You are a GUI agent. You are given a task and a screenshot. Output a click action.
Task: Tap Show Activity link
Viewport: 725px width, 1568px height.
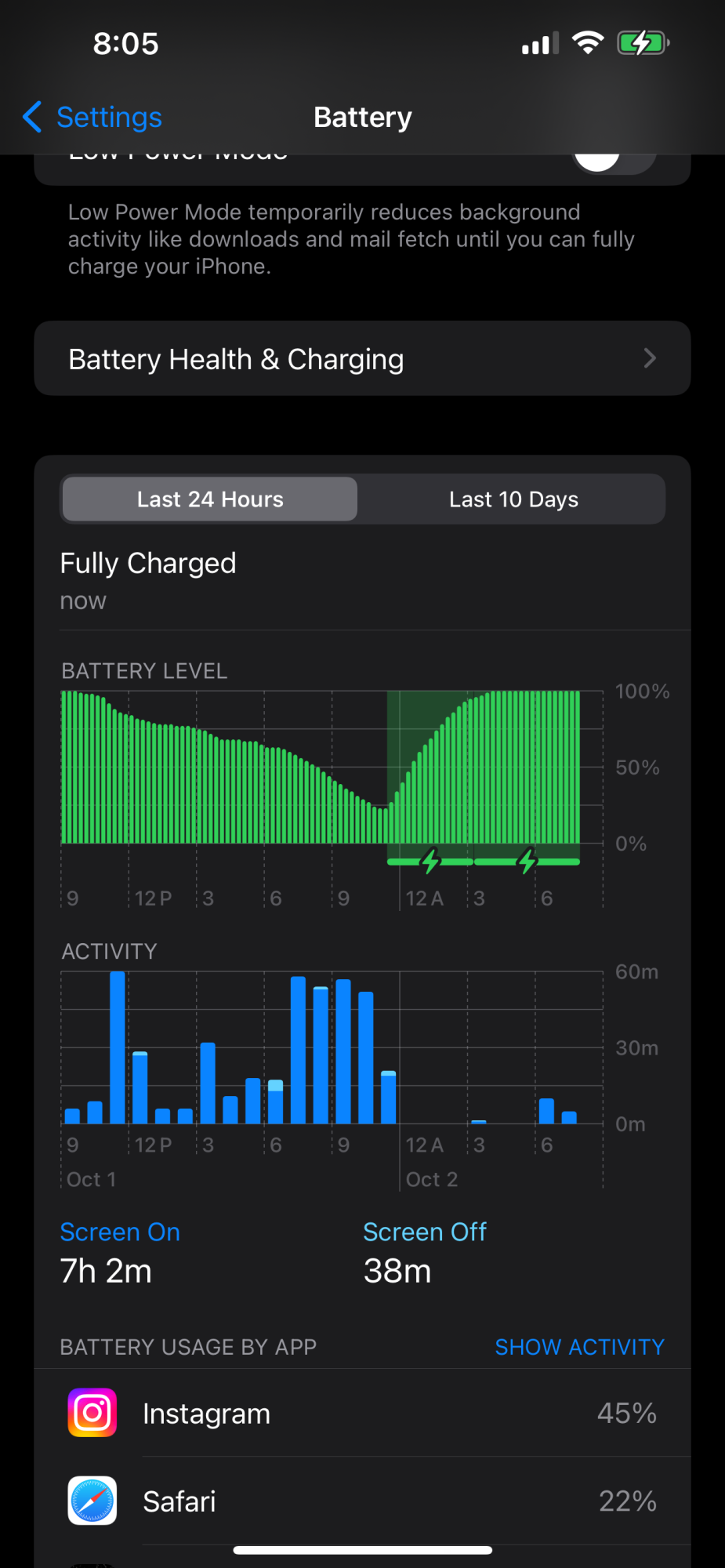(x=580, y=1347)
